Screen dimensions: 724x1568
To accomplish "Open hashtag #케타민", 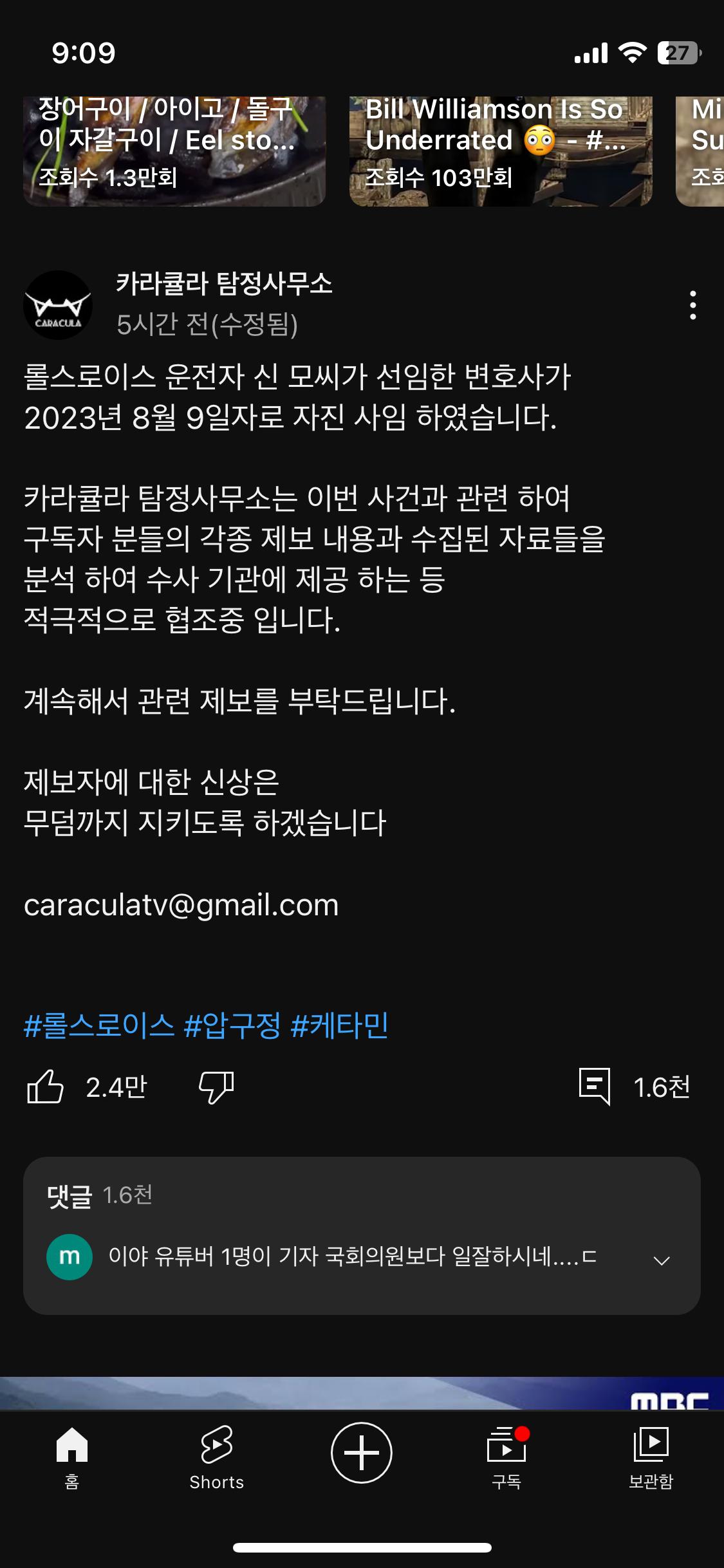I will click(340, 1025).
